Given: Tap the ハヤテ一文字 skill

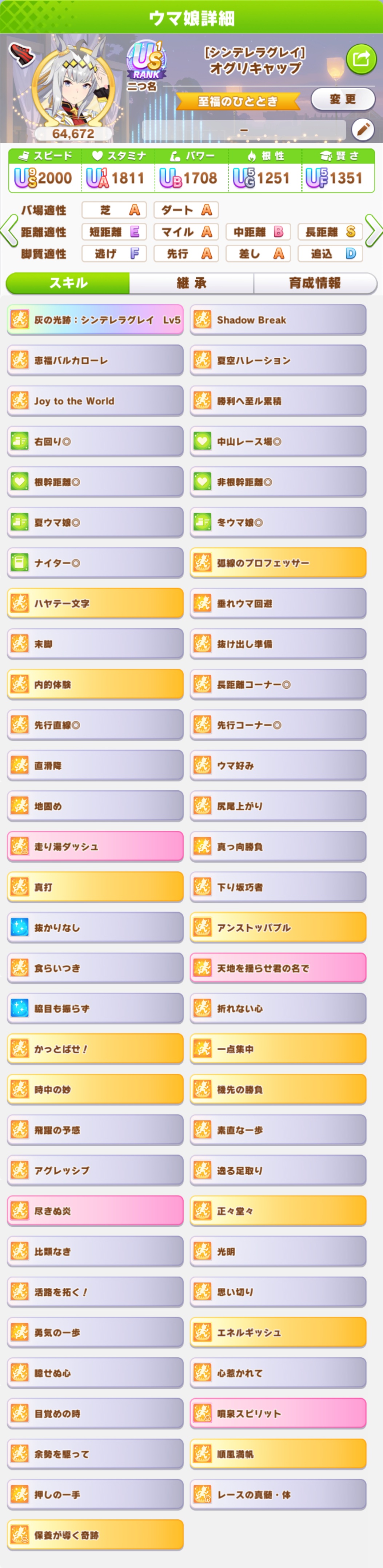Looking at the screenshot, I should pos(96,603).
